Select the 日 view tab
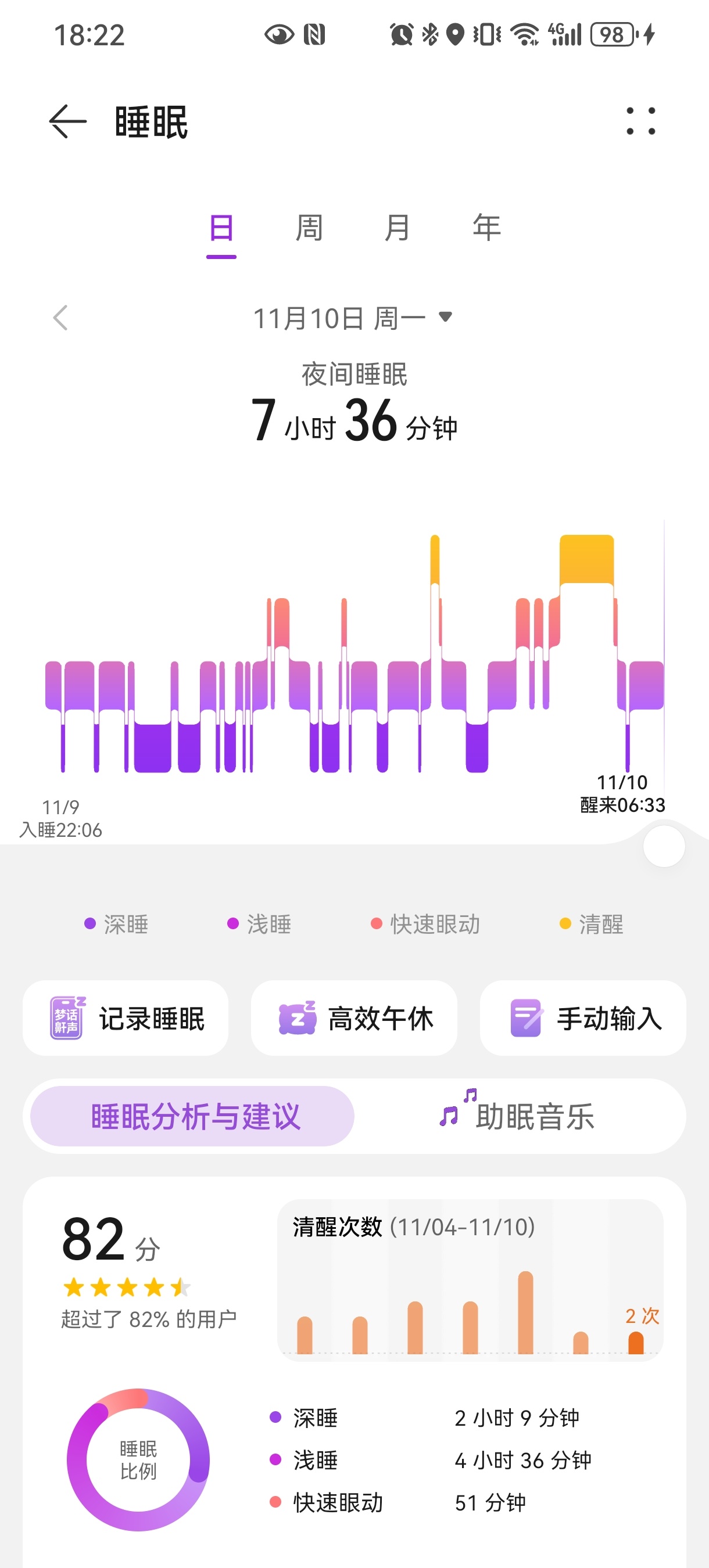709x1568 pixels. point(221,229)
